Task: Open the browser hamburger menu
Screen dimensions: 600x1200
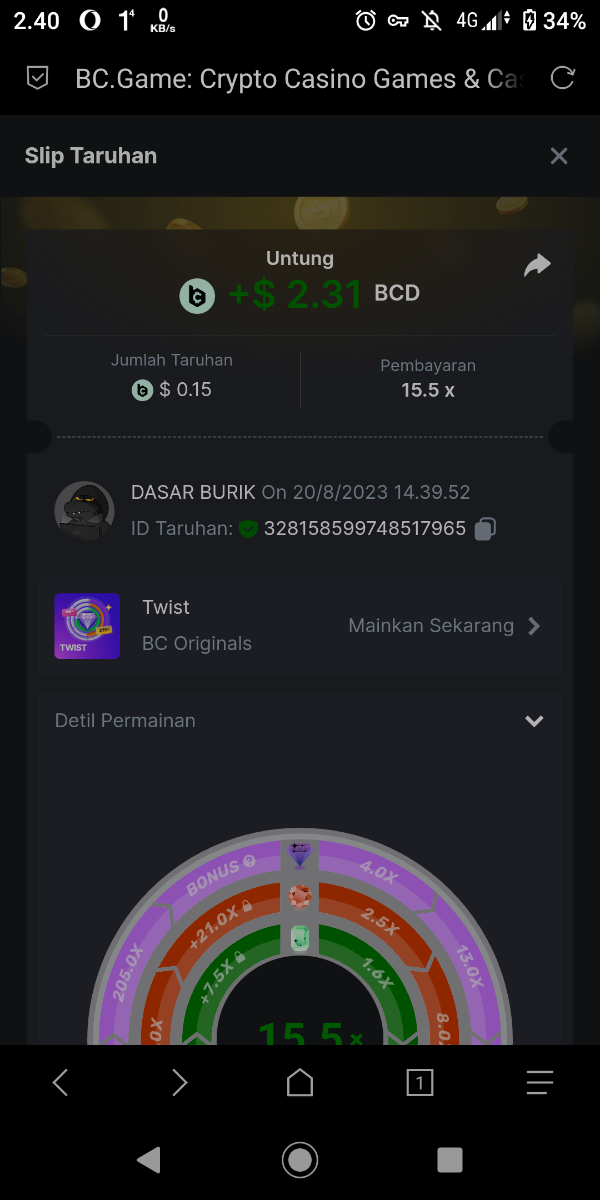Action: coord(540,1082)
